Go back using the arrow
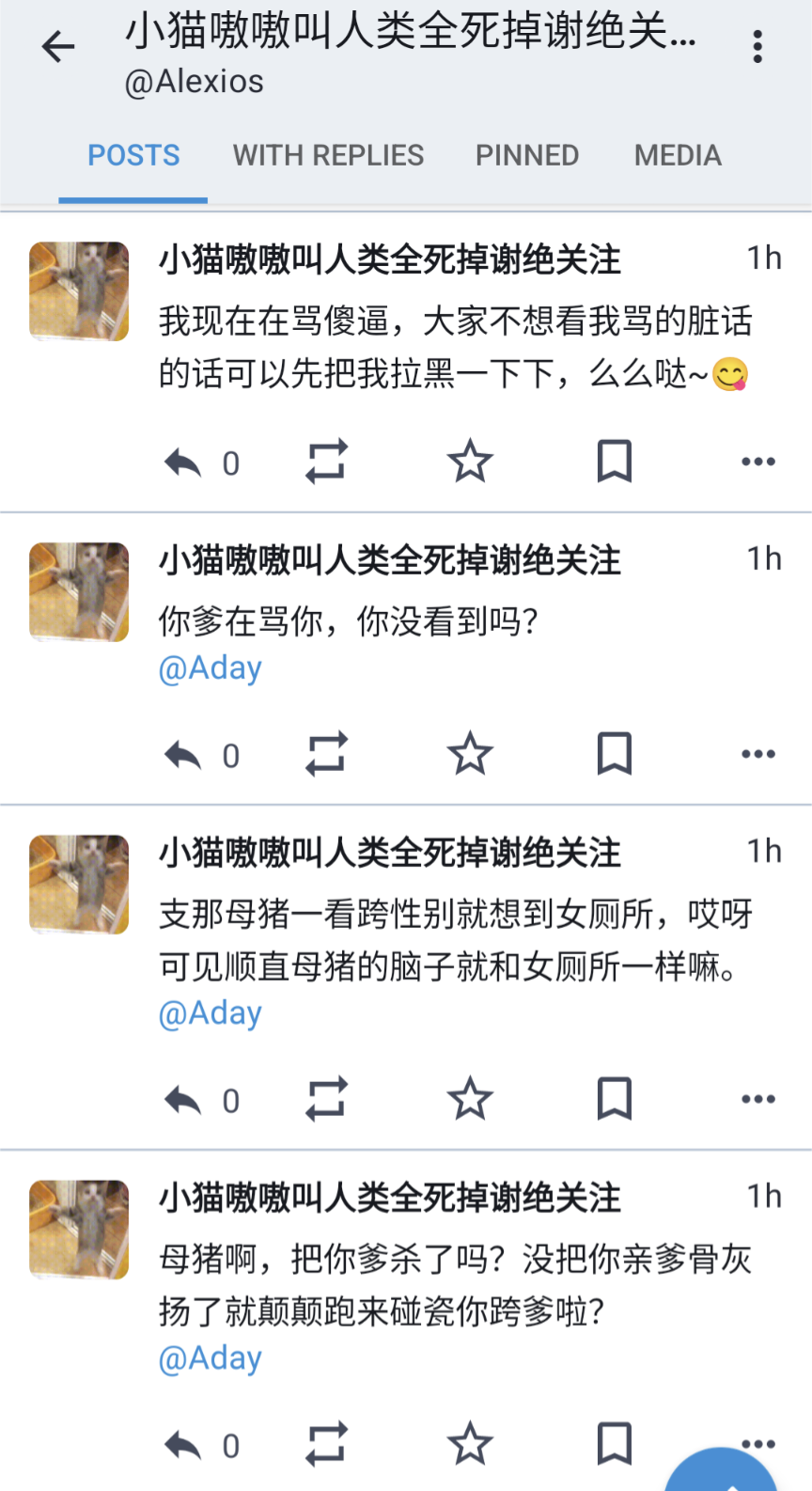Image resolution: width=812 pixels, height=1491 pixels. pos(58,46)
